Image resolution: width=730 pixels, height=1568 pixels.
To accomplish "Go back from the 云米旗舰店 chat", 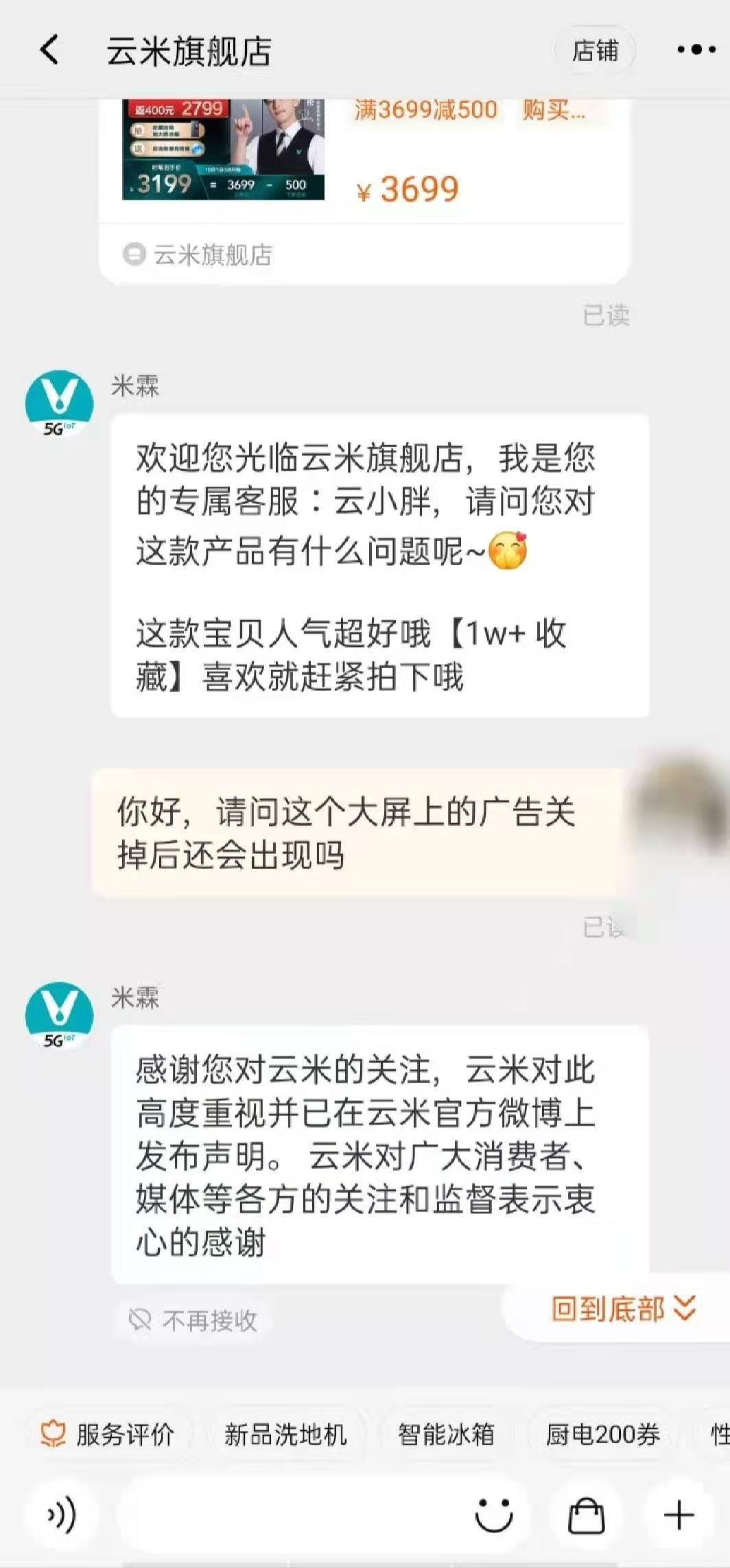I will [49, 50].
